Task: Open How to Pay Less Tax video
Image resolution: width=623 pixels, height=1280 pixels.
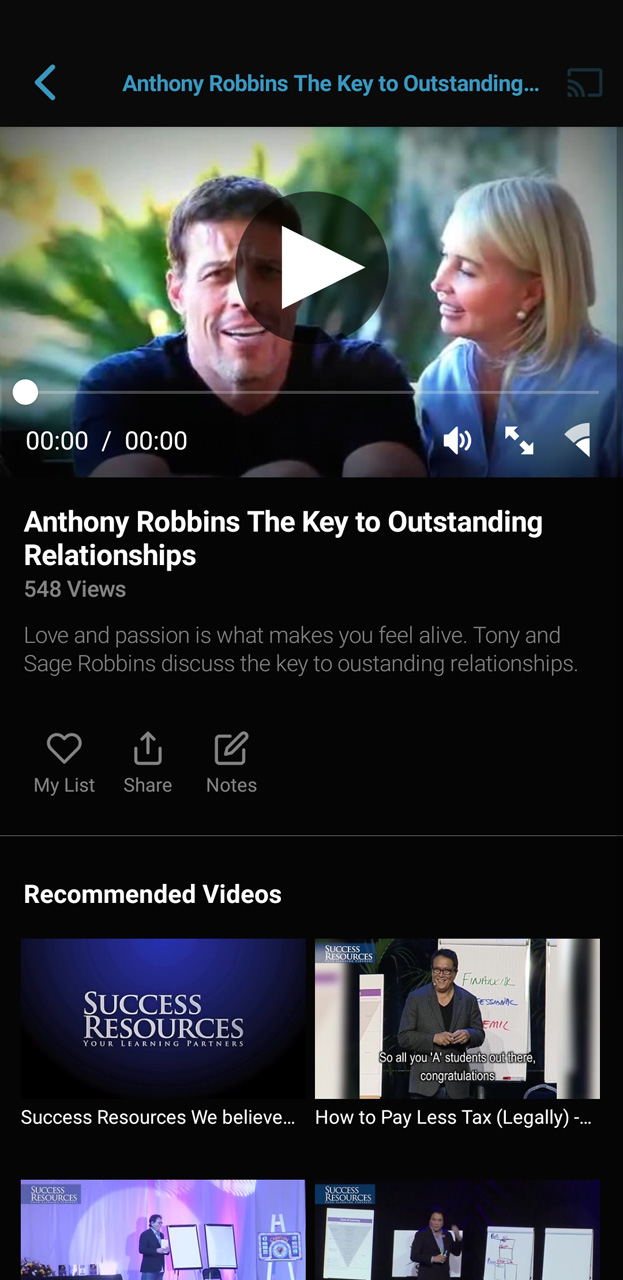Action: [457, 1034]
